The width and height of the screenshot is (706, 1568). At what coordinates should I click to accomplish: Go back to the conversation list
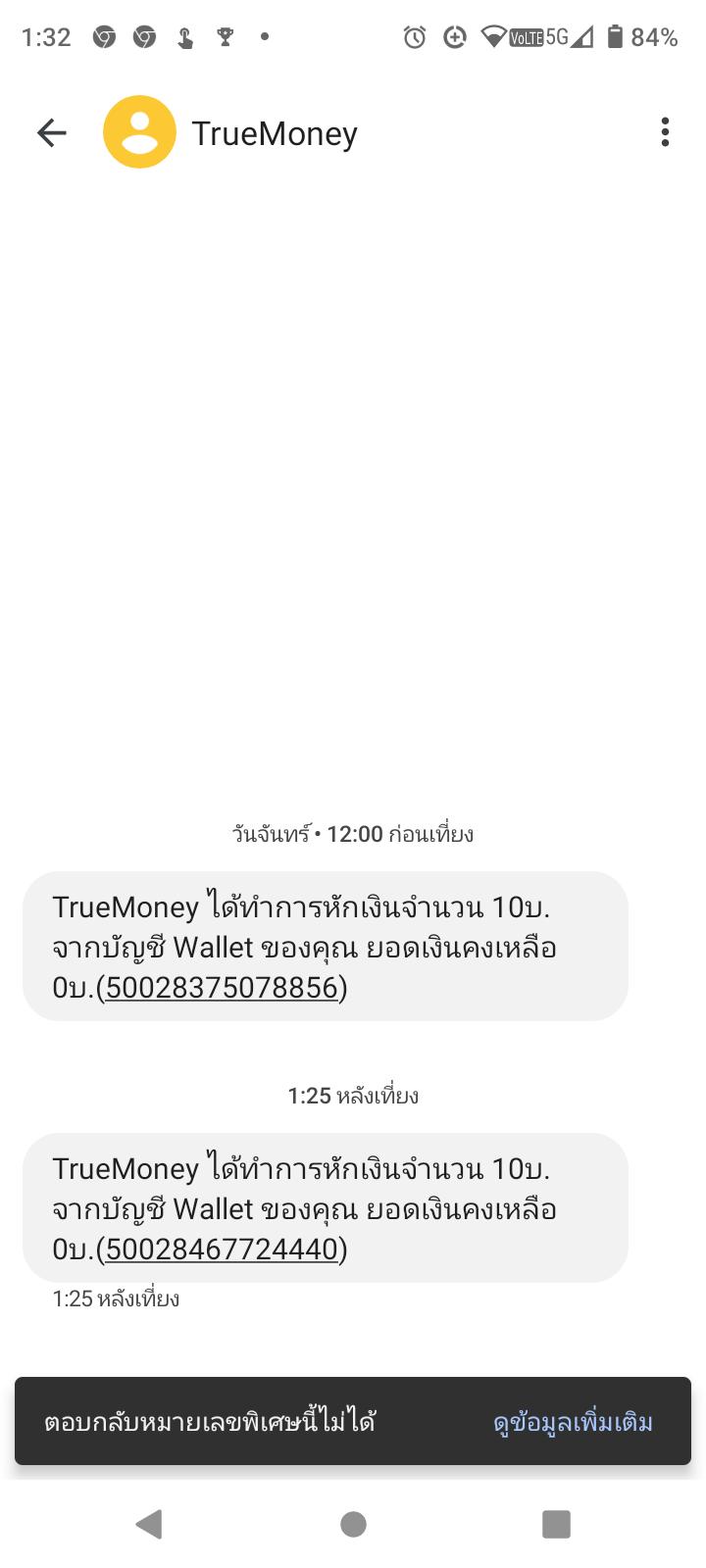point(51,132)
